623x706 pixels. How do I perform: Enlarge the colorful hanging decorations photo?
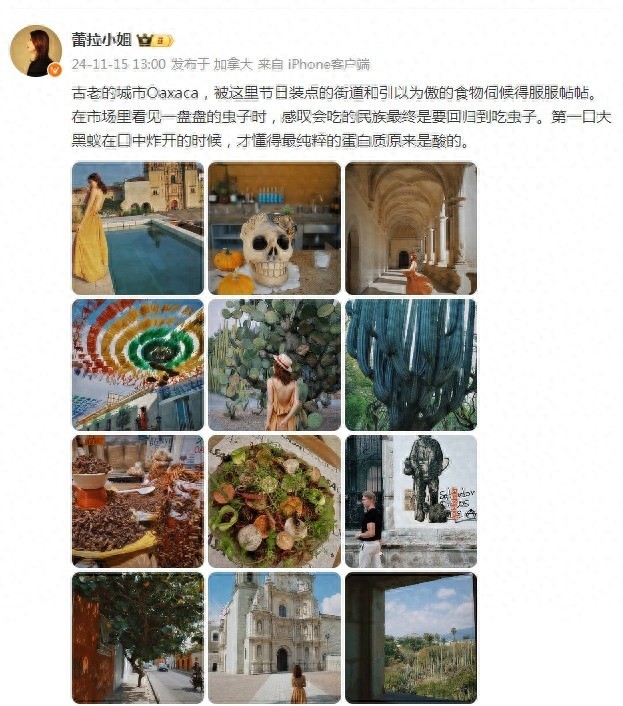click(137, 365)
